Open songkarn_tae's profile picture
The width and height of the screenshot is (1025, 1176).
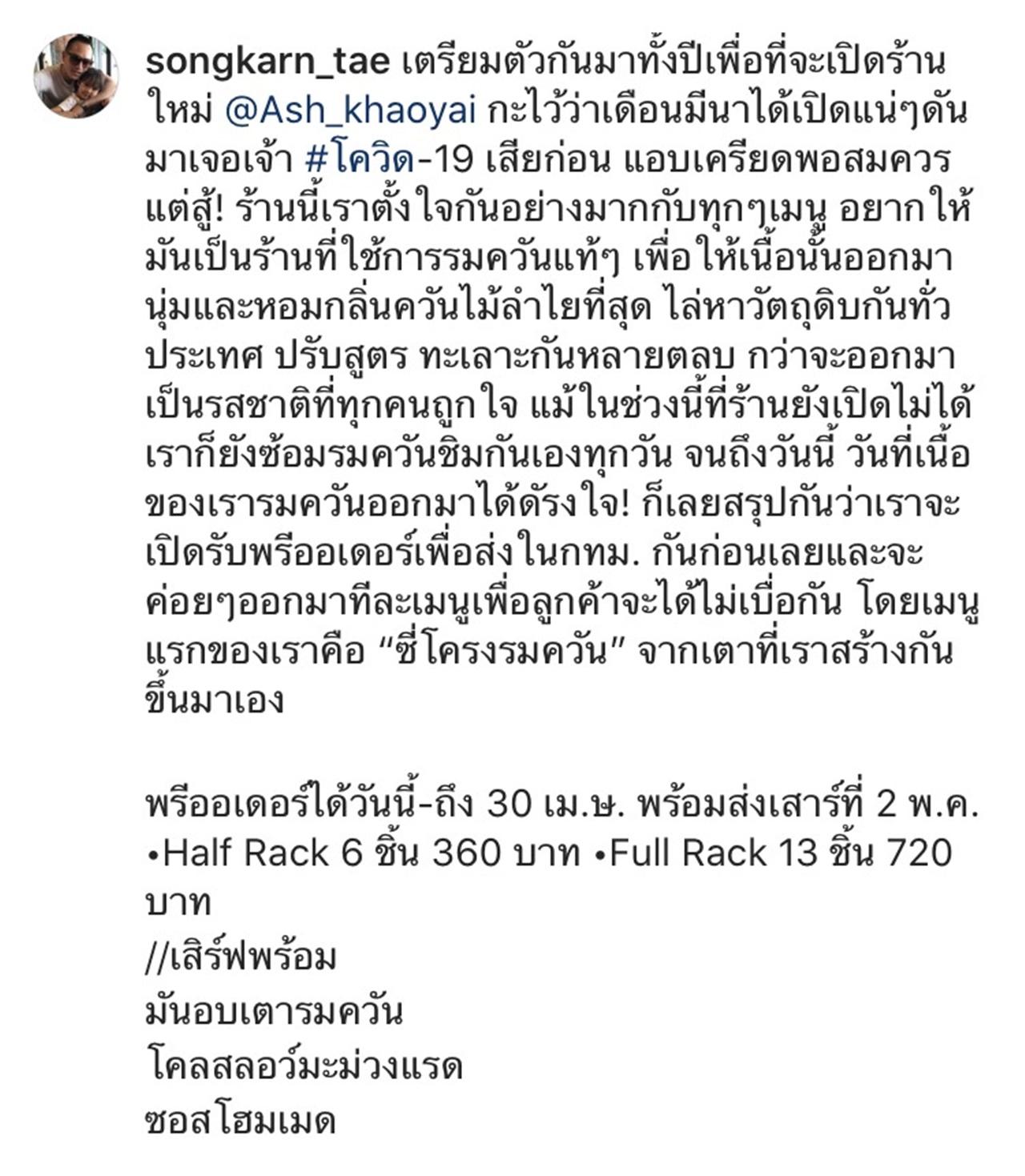point(76,76)
